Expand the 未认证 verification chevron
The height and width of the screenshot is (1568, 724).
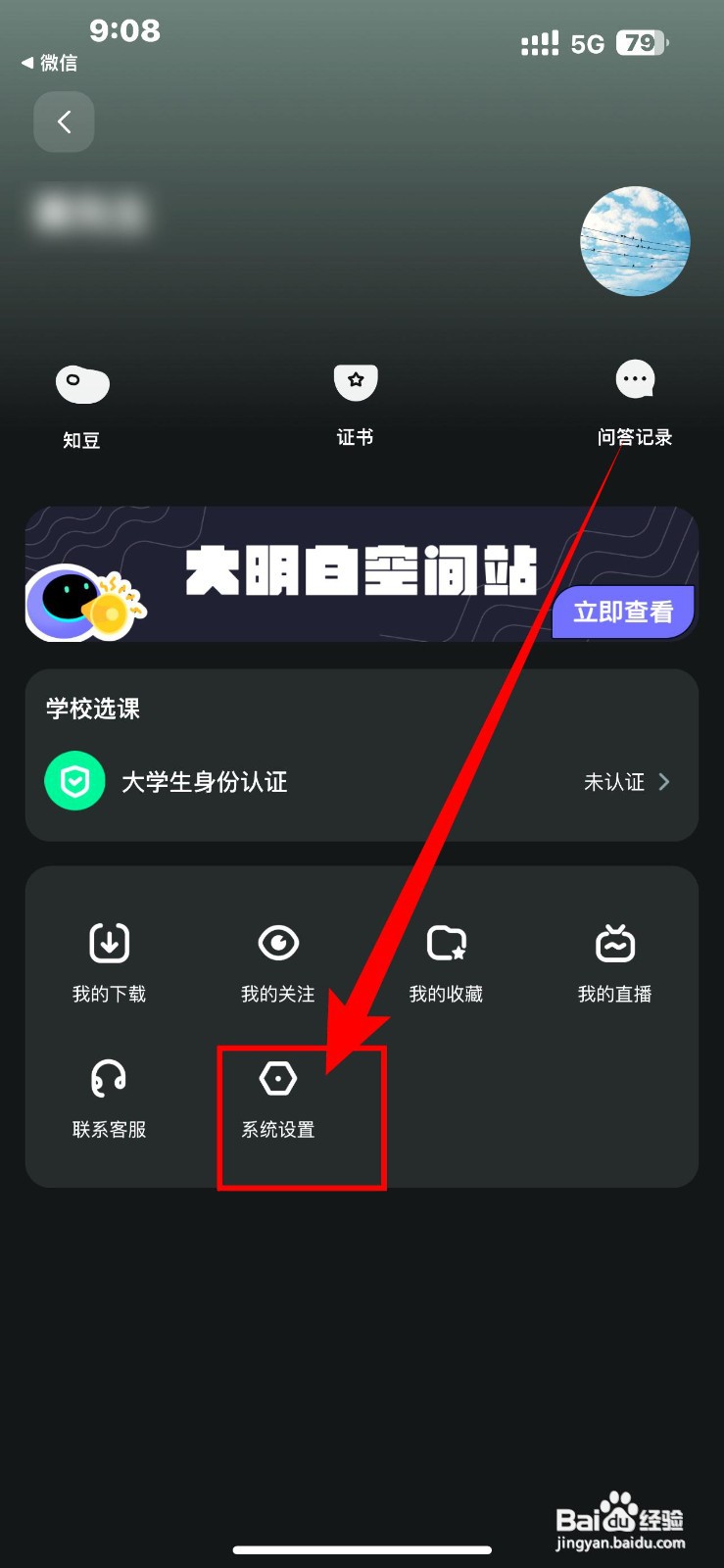[x=663, y=782]
